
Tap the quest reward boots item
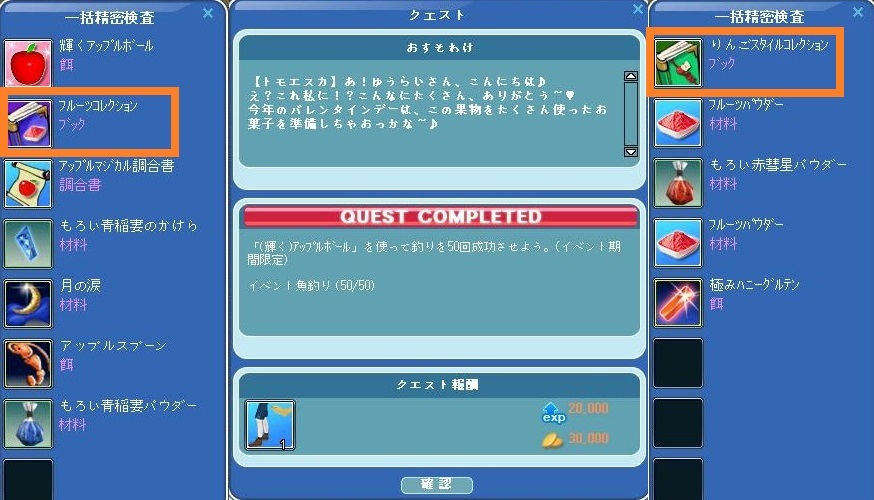pyautogui.click(x=270, y=424)
